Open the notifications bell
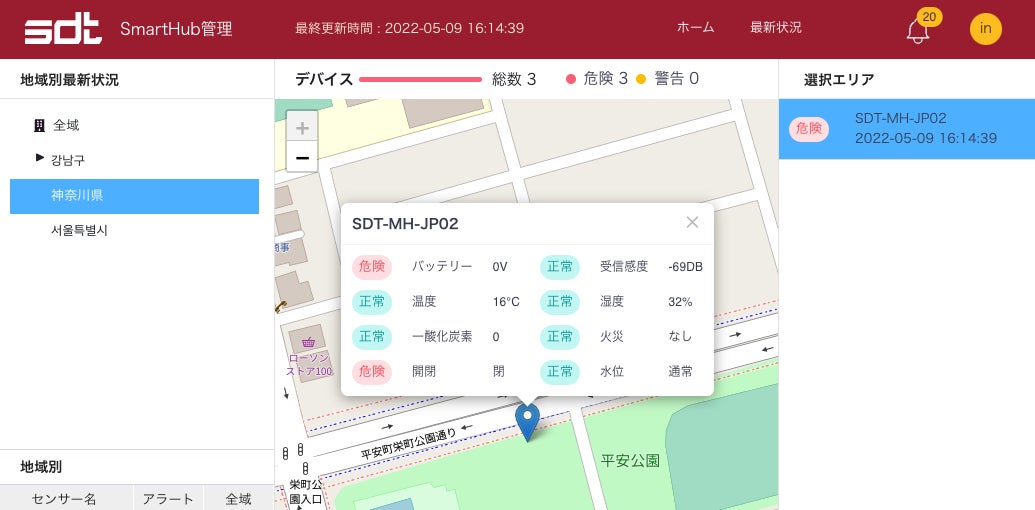Screen dimensions: 1035x510 click(918, 31)
